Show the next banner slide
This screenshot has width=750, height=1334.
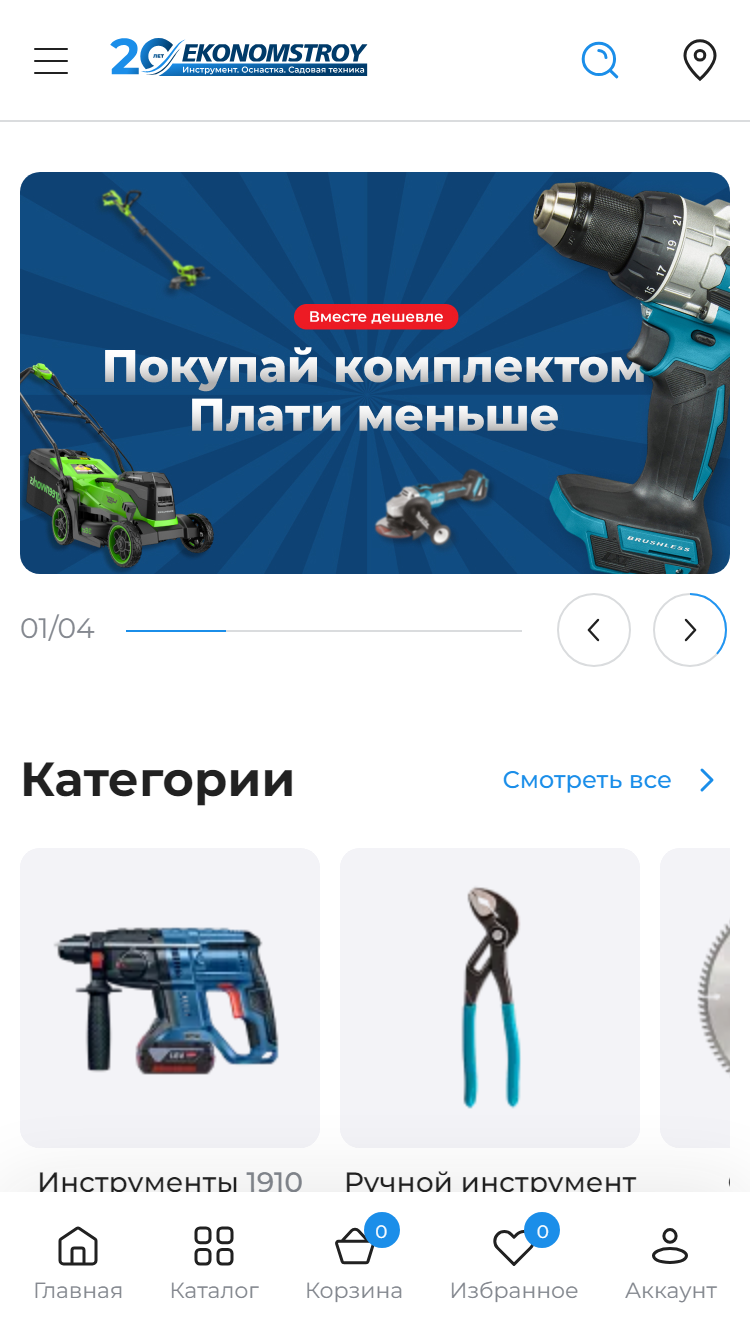(x=690, y=630)
